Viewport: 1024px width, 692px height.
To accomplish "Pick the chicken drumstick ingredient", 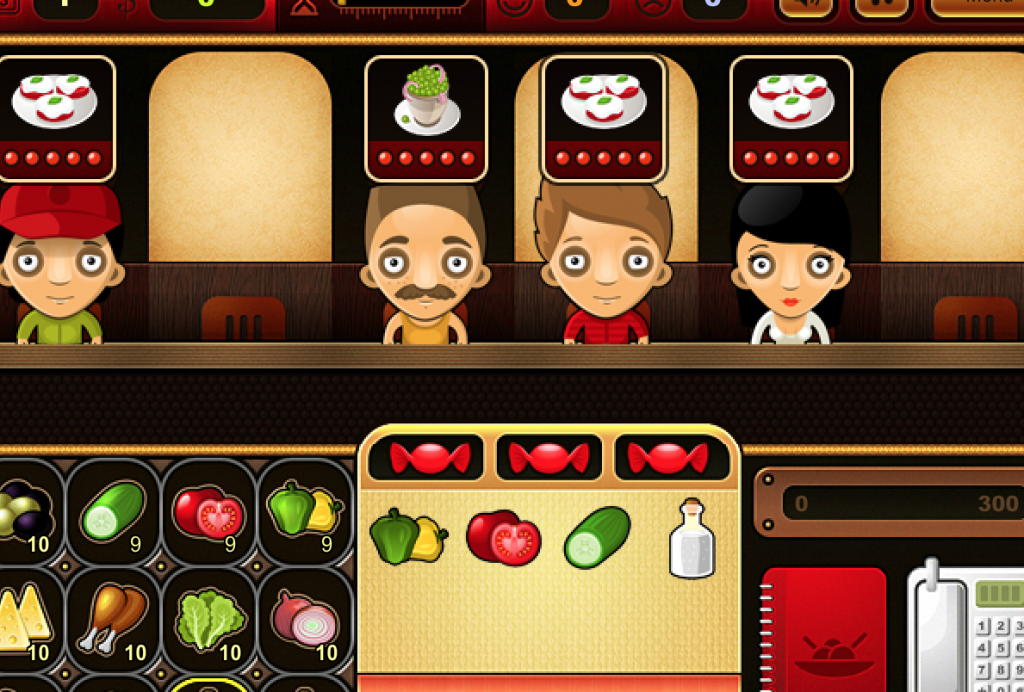I will pyautogui.click(x=112, y=618).
